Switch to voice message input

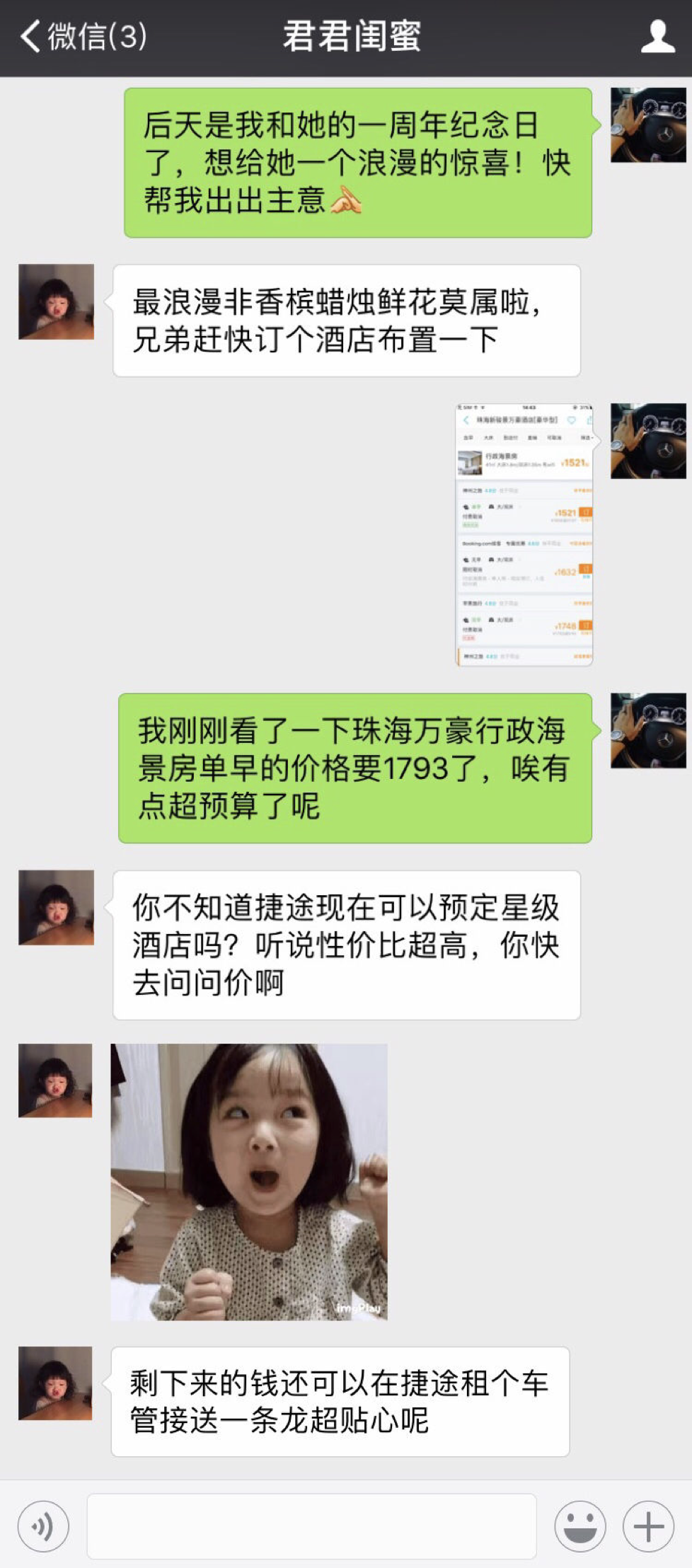(x=43, y=1526)
